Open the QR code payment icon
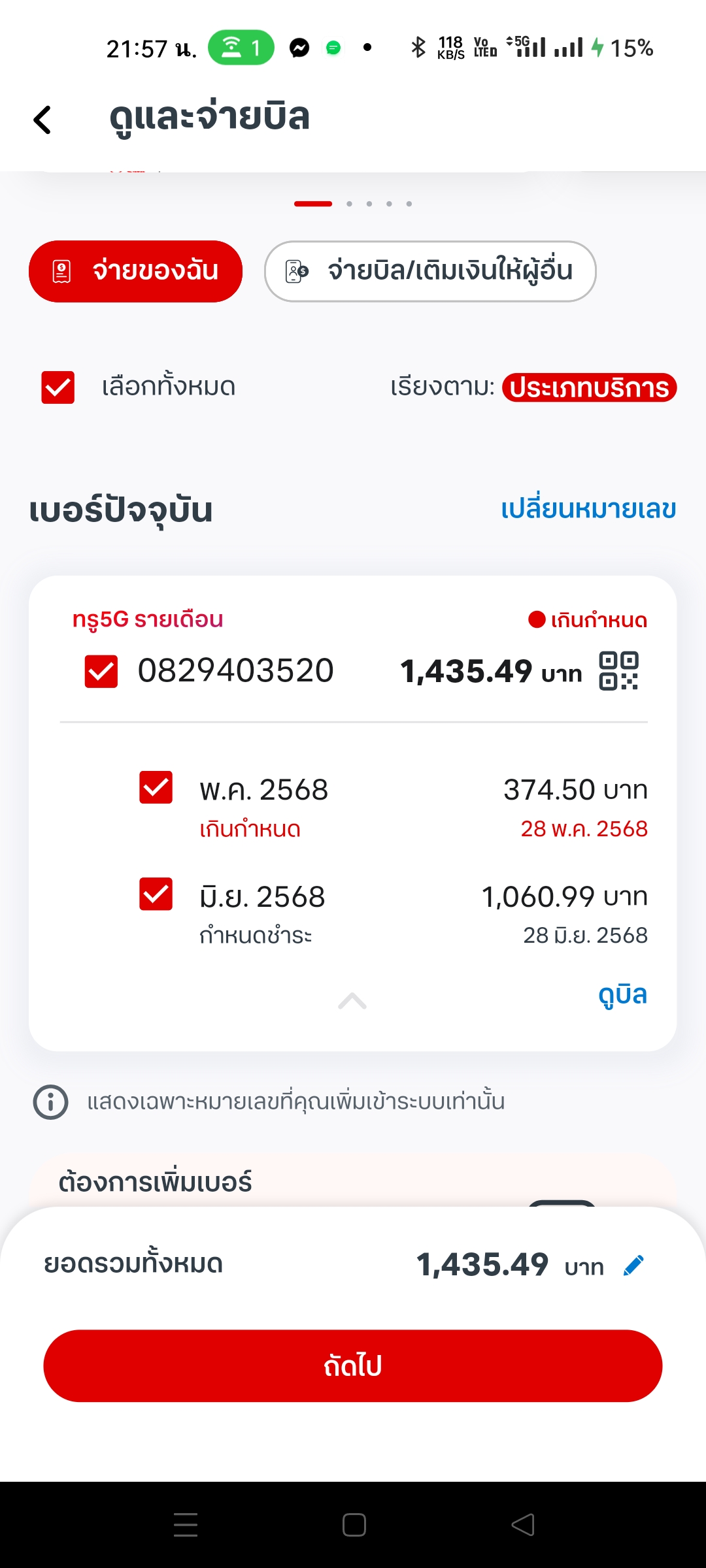 click(618, 671)
